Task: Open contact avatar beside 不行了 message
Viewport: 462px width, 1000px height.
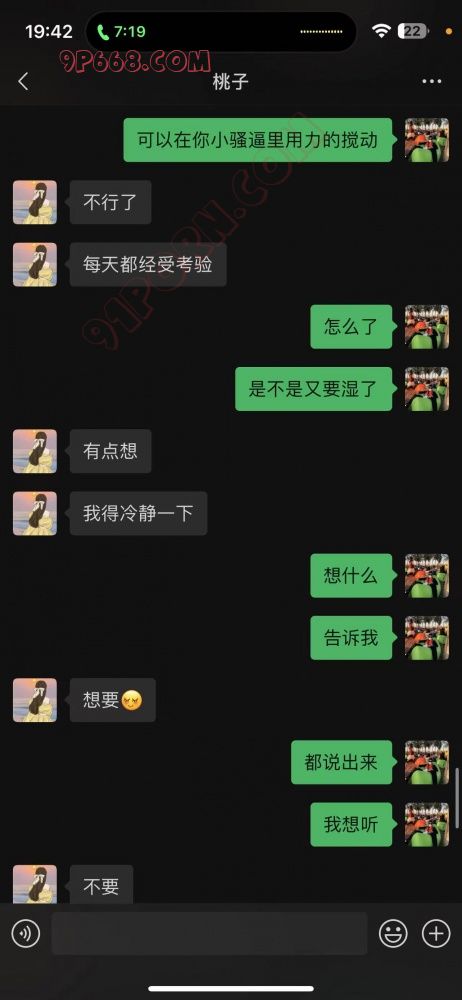Action: point(35,202)
